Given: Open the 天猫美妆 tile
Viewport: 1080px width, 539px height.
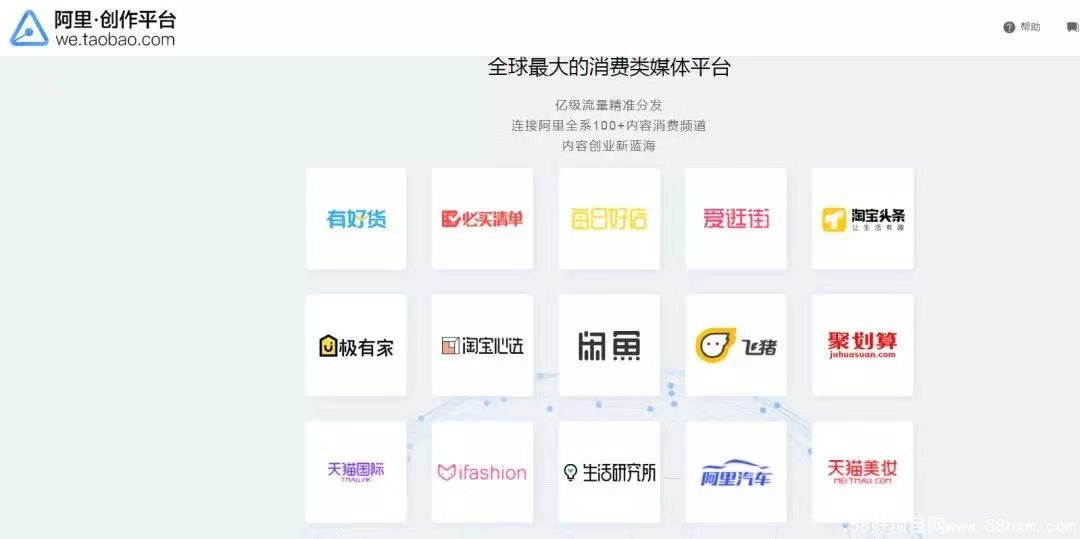Looking at the screenshot, I should (x=862, y=471).
